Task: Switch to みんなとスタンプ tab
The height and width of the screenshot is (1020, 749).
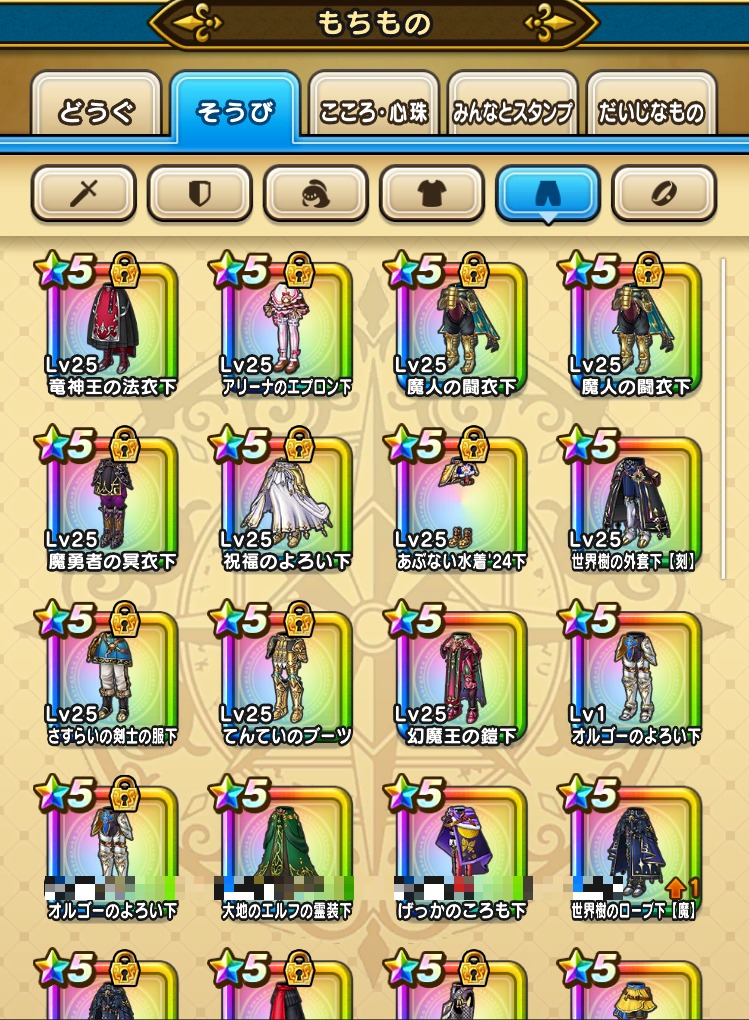Action: point(512,112)
